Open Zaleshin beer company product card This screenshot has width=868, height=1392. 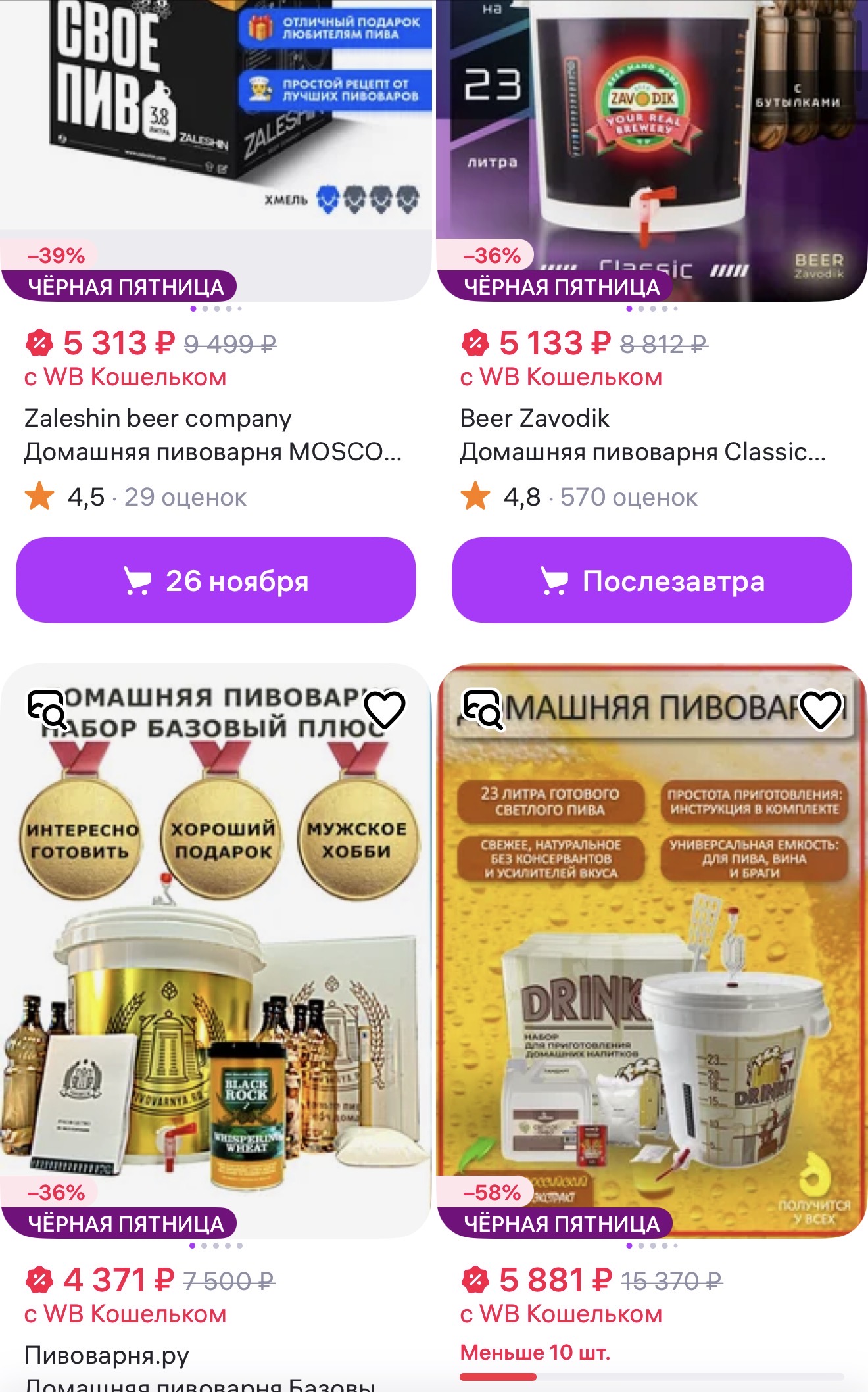(x=213, y=435)
